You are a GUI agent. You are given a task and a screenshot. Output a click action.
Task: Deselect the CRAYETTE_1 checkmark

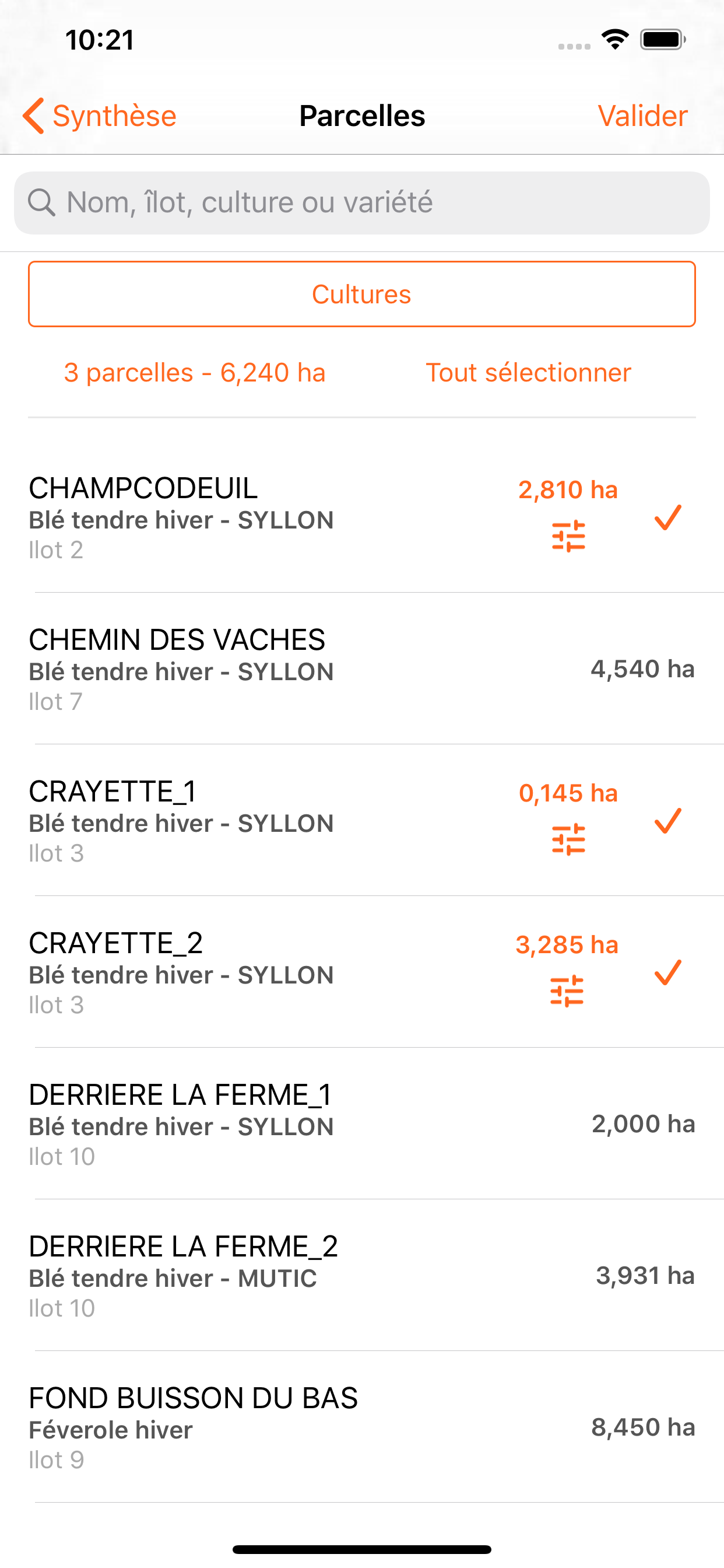point(667,821)
